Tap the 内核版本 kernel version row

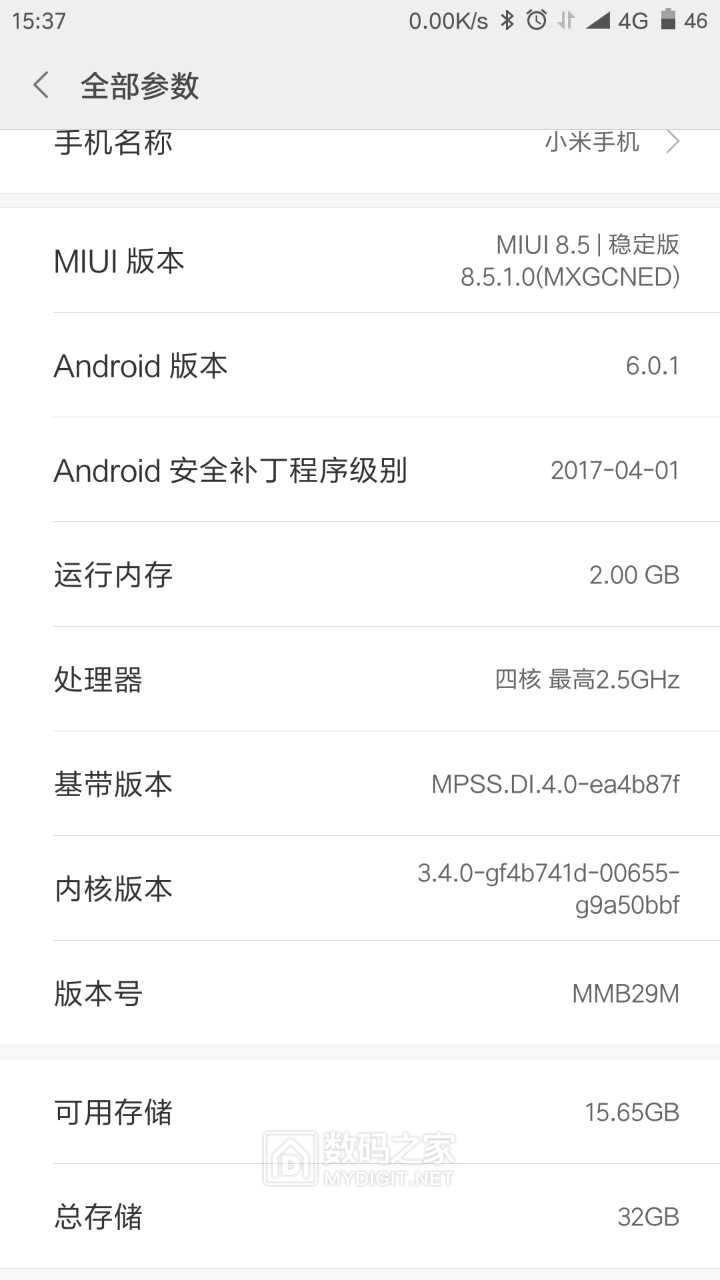tap(360, 888)
